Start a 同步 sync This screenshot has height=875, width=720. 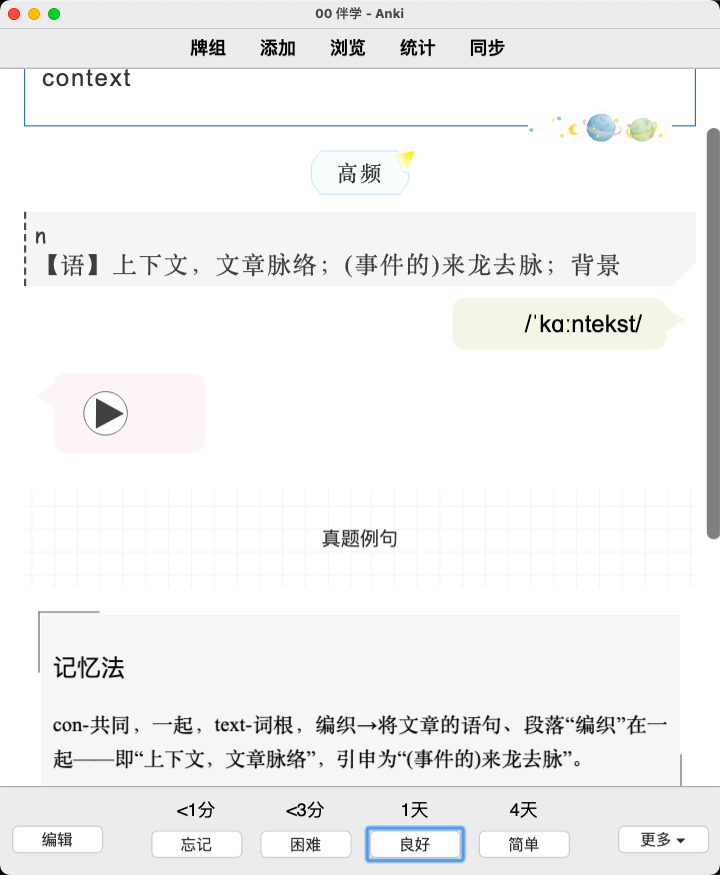coord(487,47)
